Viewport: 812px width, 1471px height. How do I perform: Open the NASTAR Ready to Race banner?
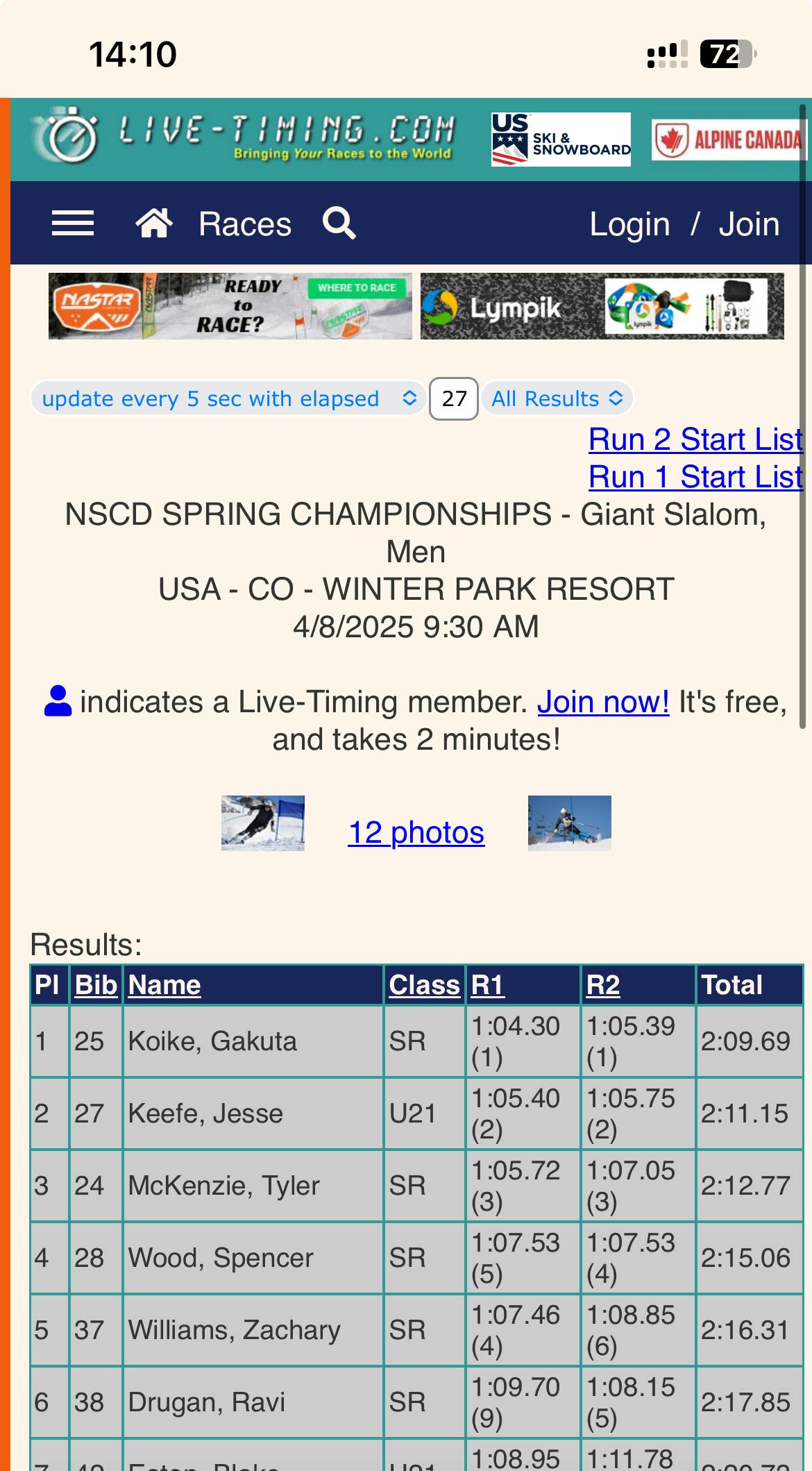(x=230, y=306)
